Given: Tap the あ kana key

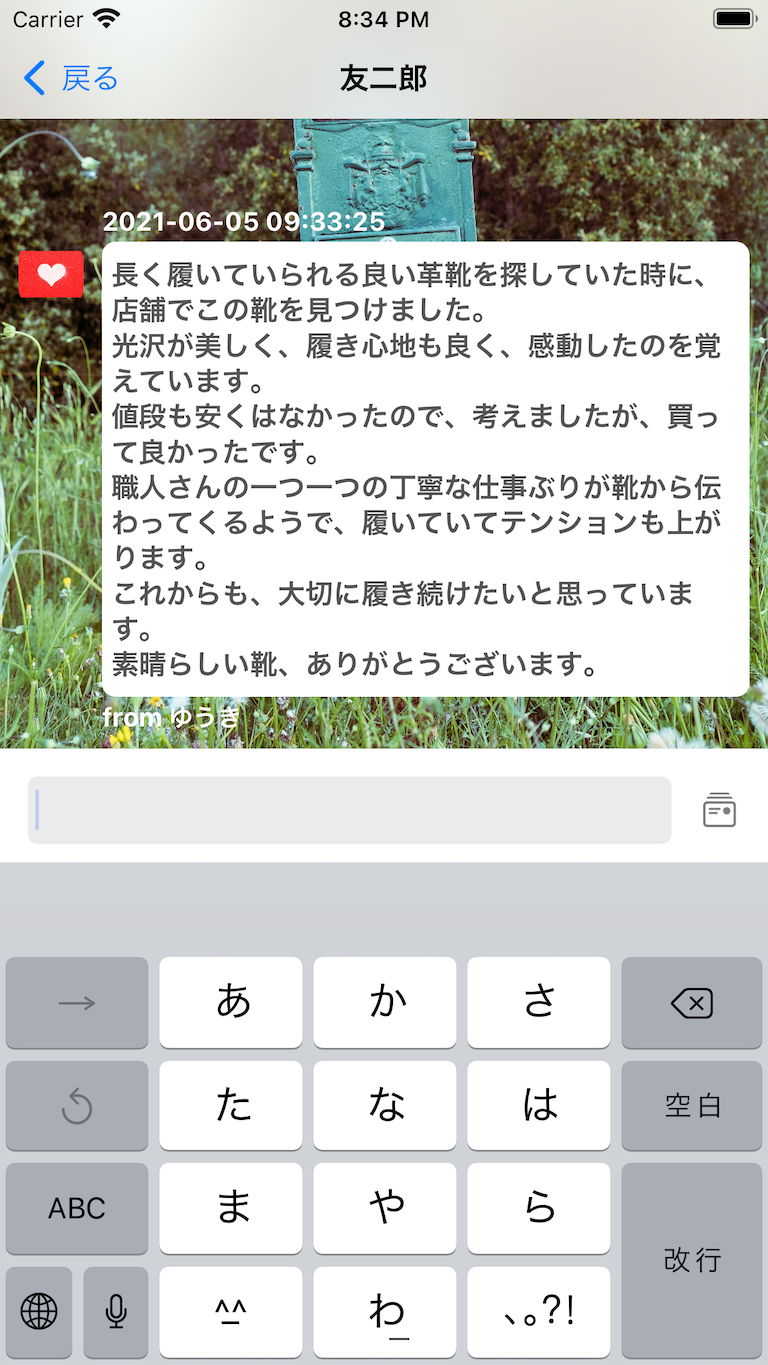Looking at the screenshot, I should point(231,1002).
